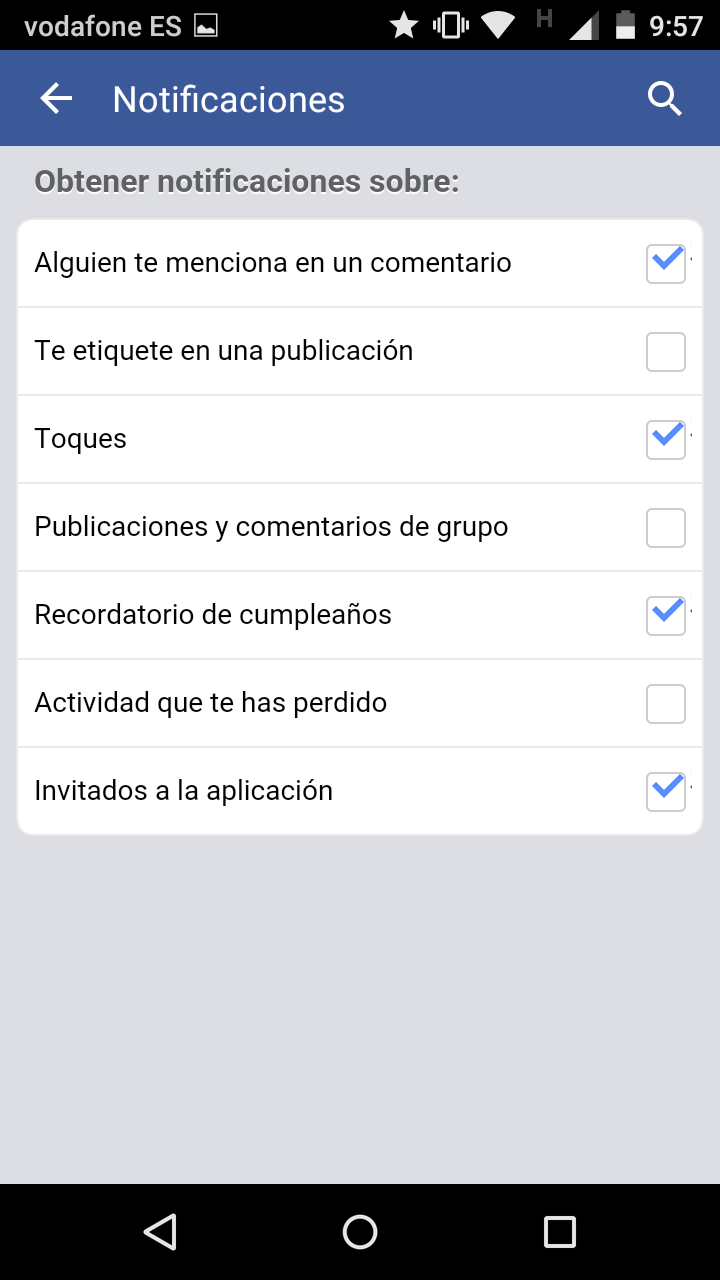Go back using the app bar arrow
This screenshot has height=1280, width=720.
click(x=57, y=99)
